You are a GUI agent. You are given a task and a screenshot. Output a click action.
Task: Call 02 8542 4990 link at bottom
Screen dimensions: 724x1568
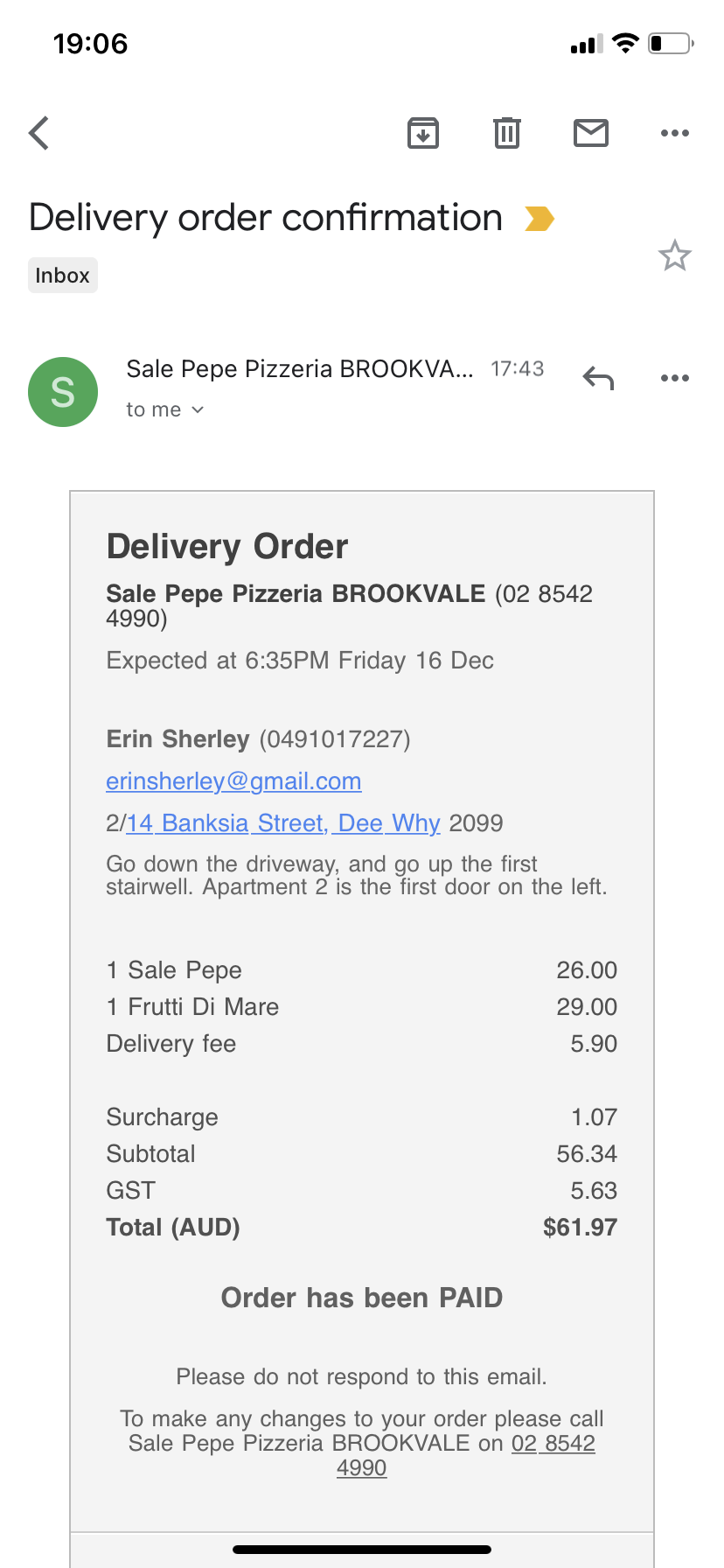click(x=553, y=1443)
